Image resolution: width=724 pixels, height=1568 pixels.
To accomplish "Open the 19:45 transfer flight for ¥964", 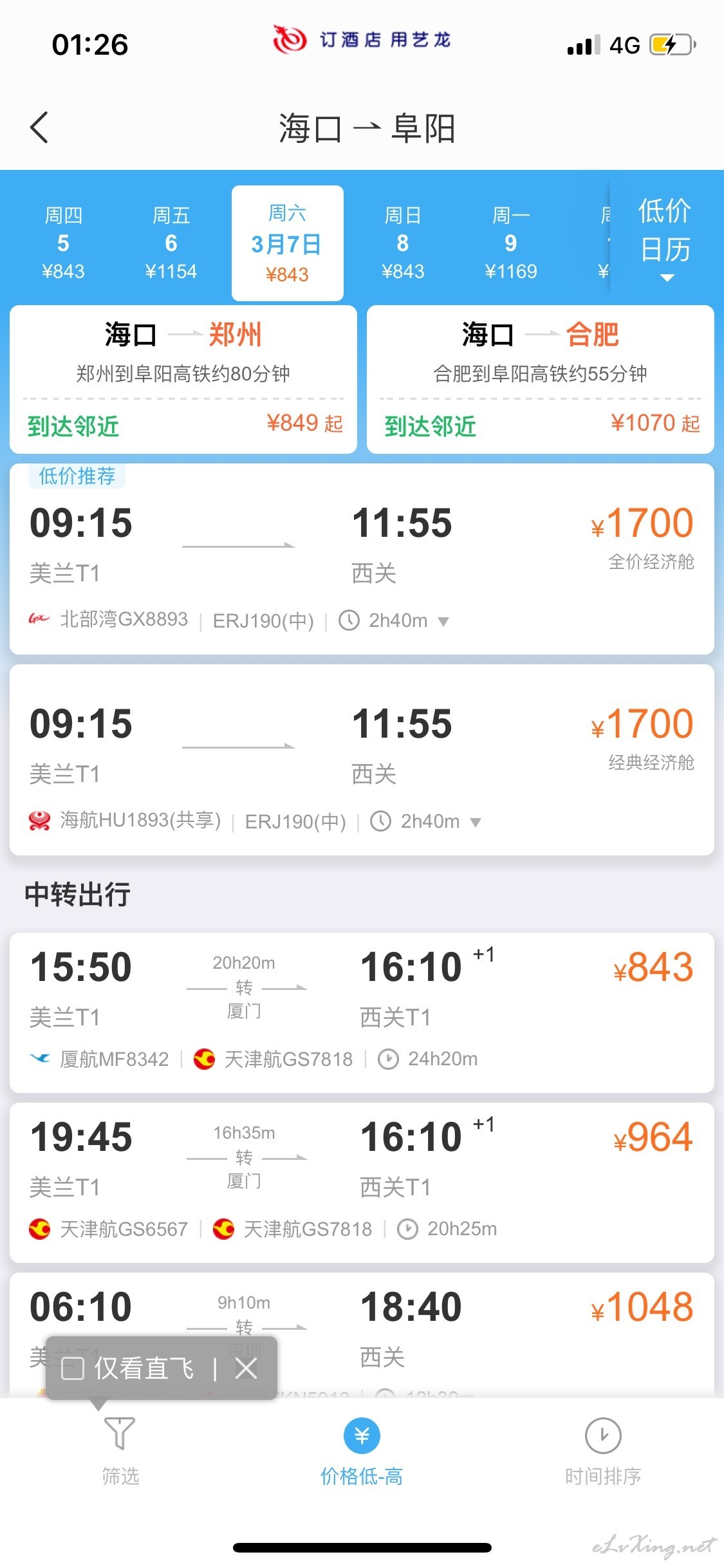I will tap(362, 1182).
